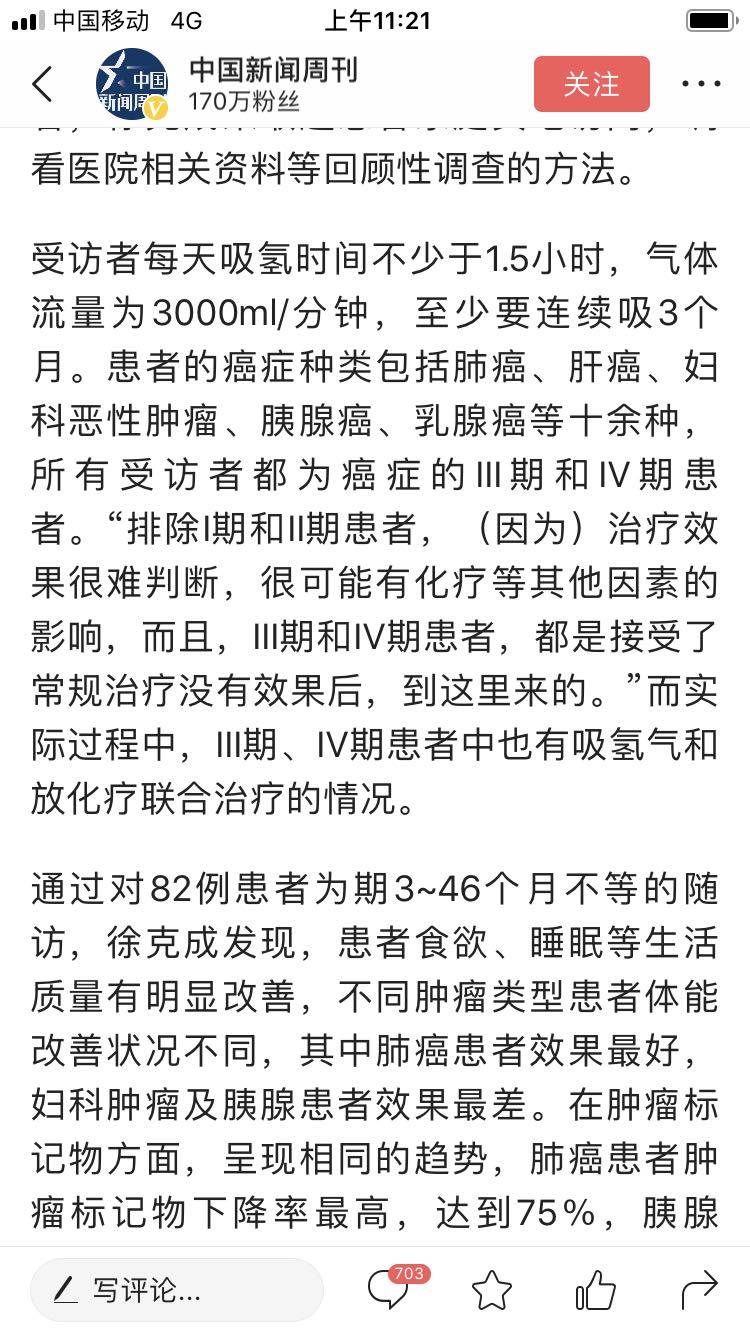Go back using the top-left arrow
The image size is (750, 1334).
43,85
